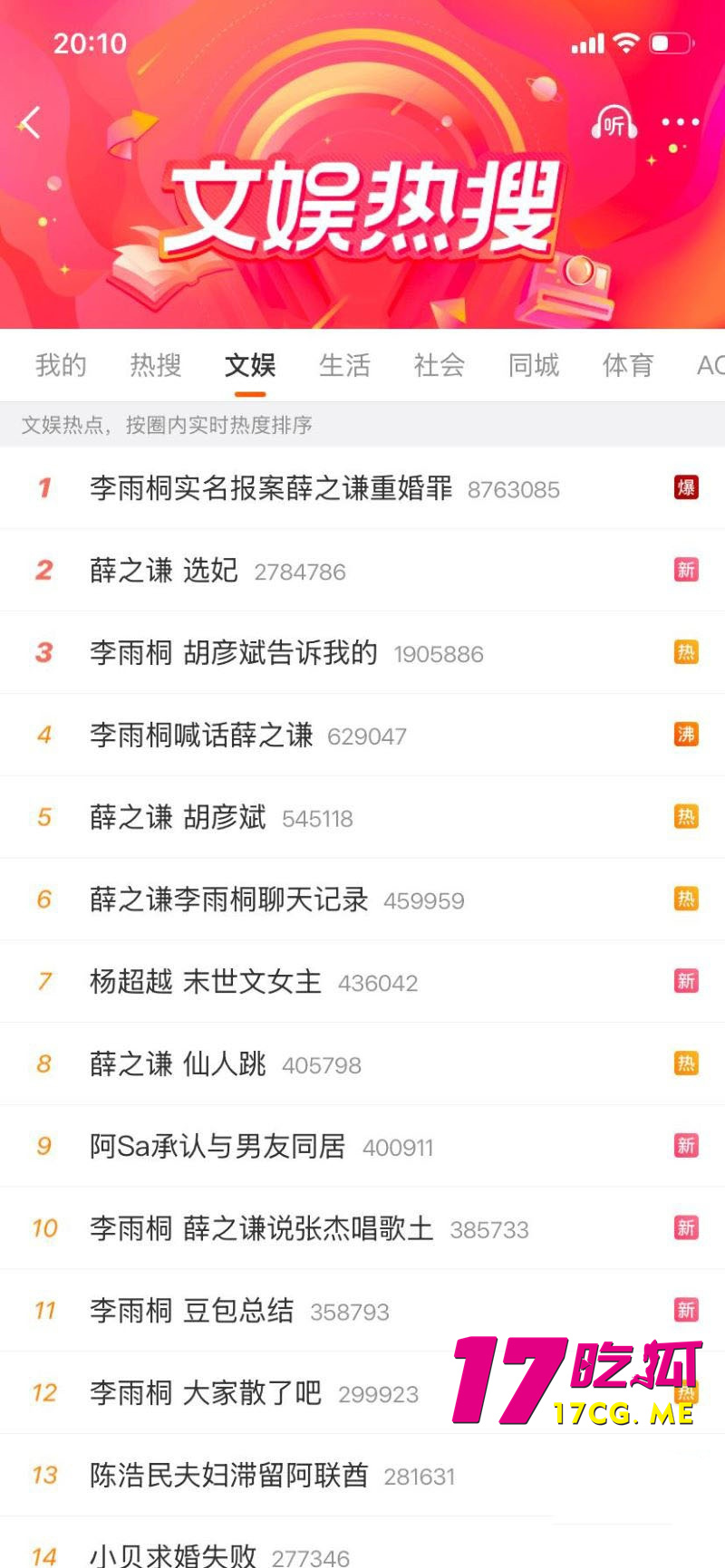This screenshot has width=725, height=1568.
Task: Tap the headphone listen icon
Action: tap(615, 125)
